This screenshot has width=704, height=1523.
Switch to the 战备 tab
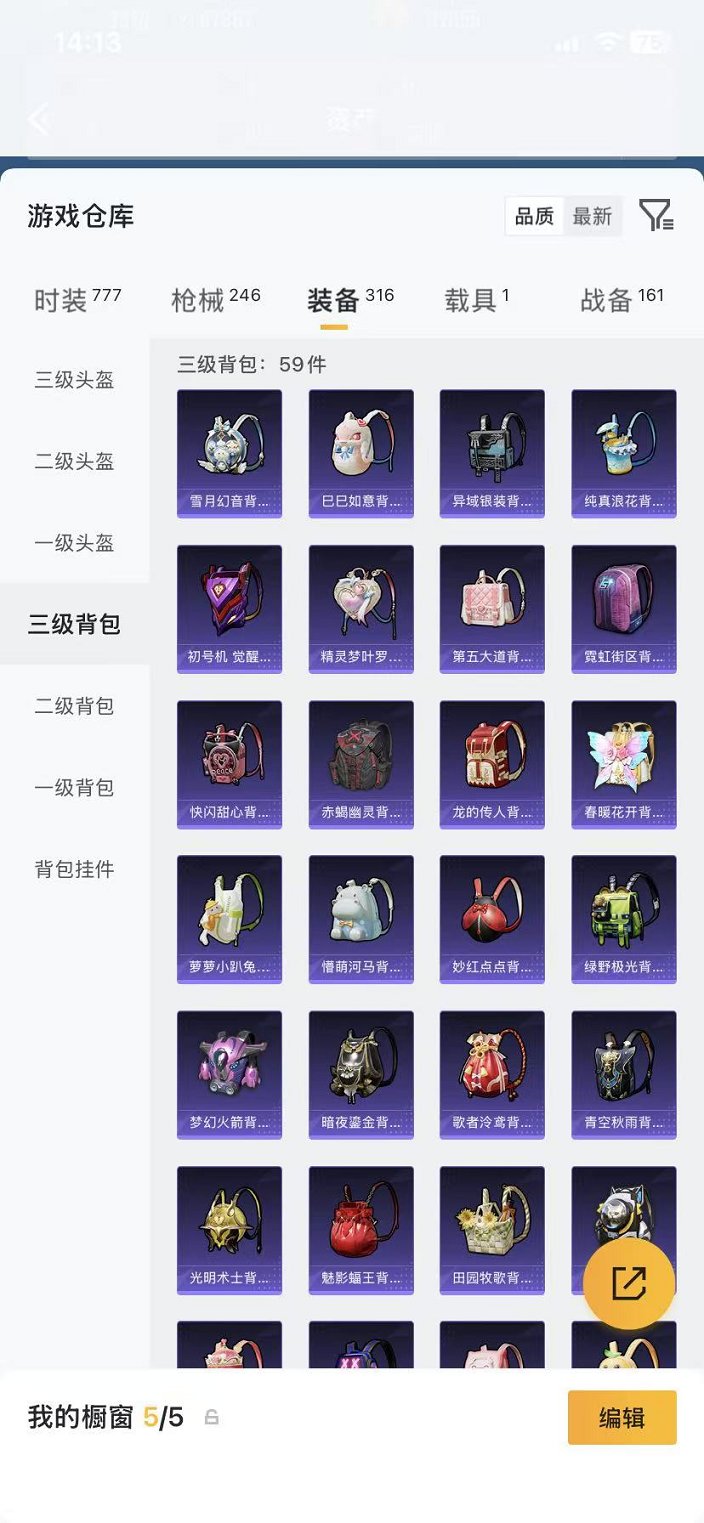tap(621, 299)
